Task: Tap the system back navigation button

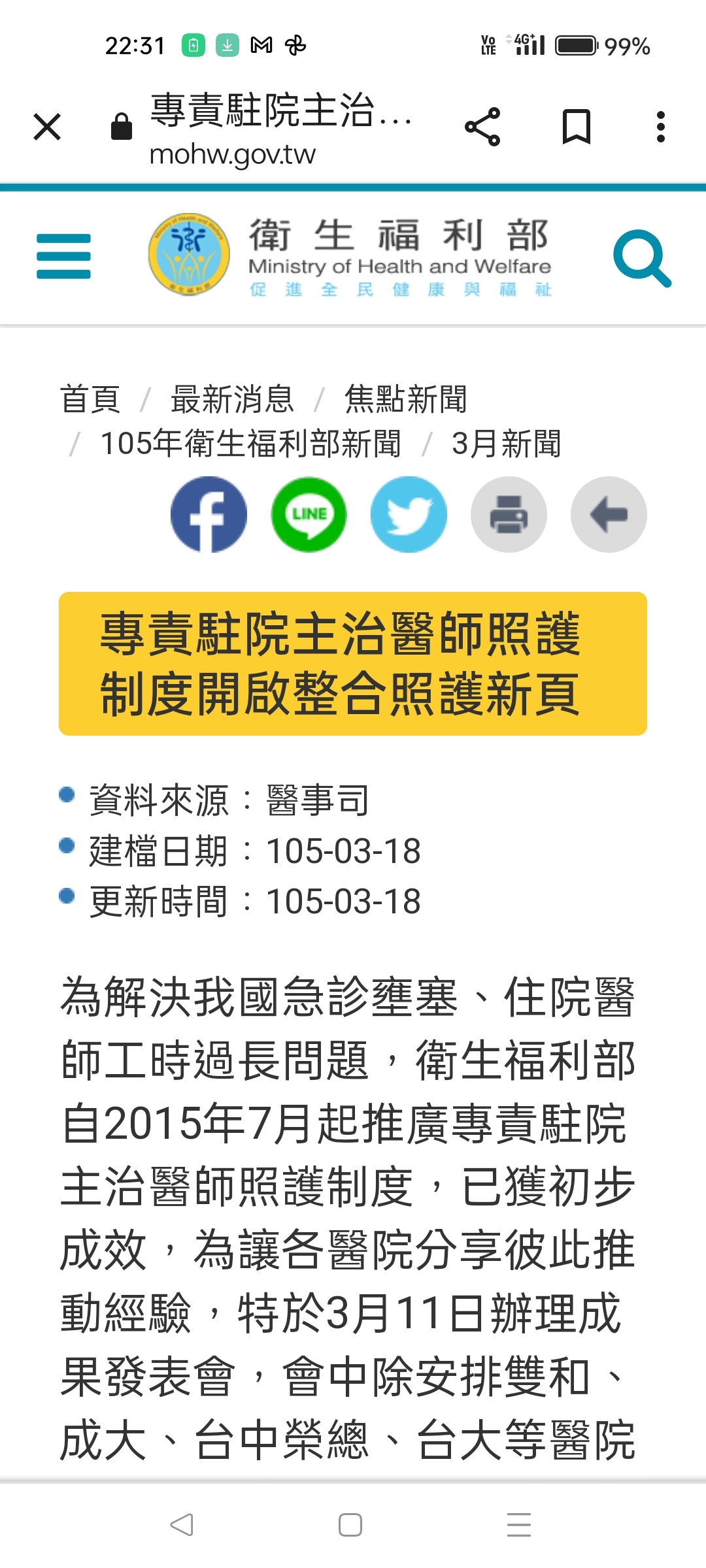Action: 182,1525
